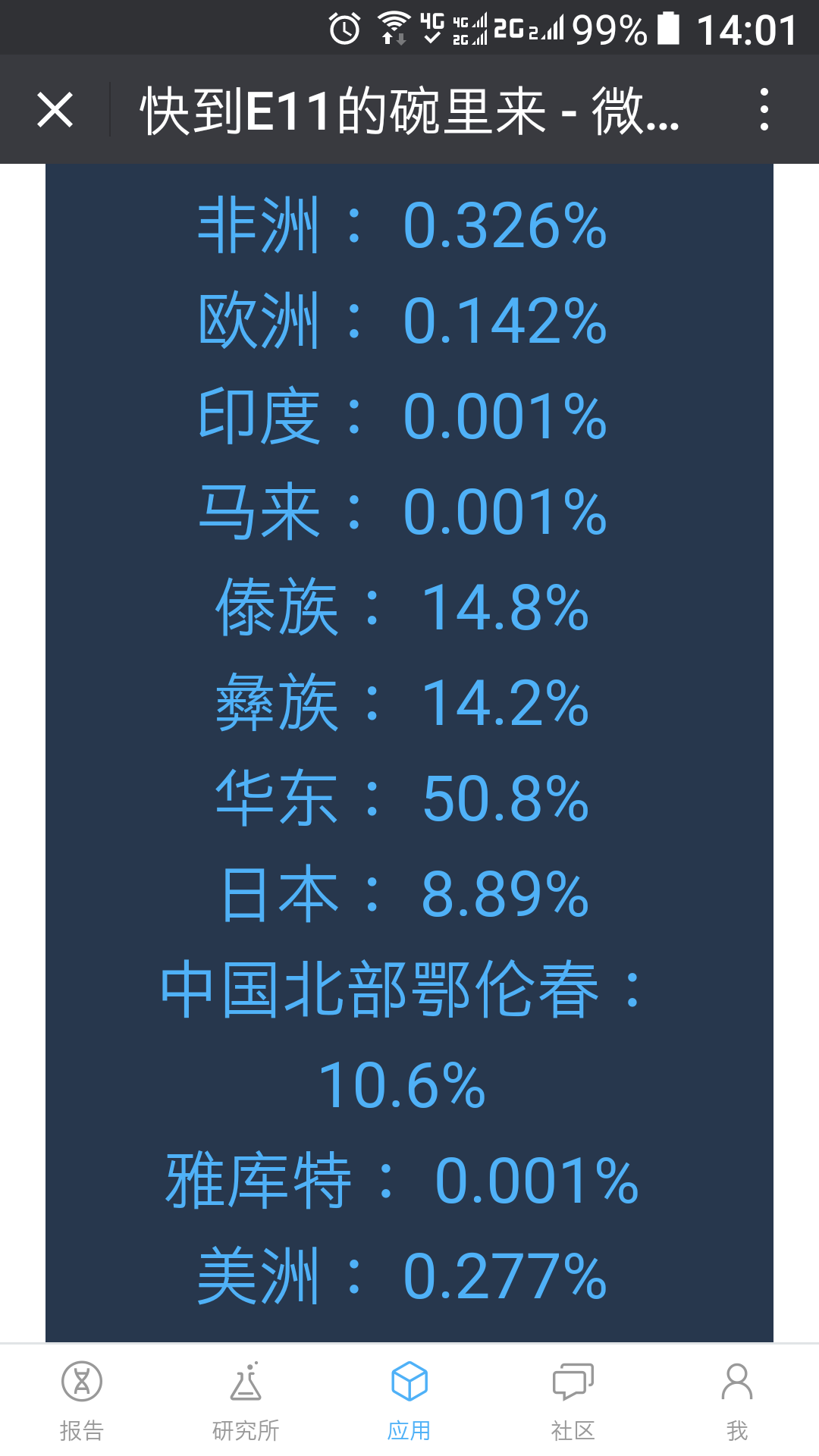Go to the 社区 tab
This screenshot has width=819, height=1456.
pos(573,1401)
